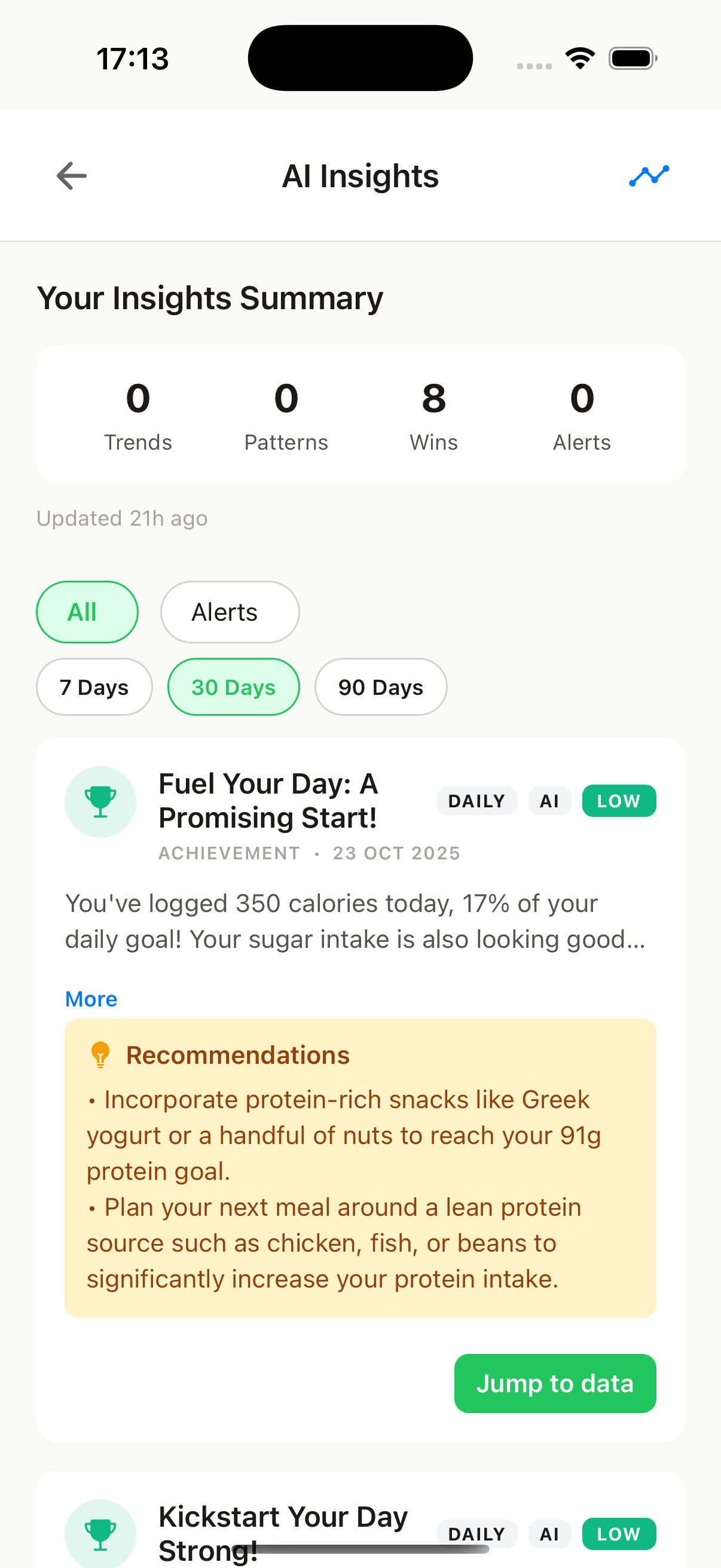Expand the More link under the achievement text
Viewport: 721px width, 1568px height.
[x=91, y=999]
